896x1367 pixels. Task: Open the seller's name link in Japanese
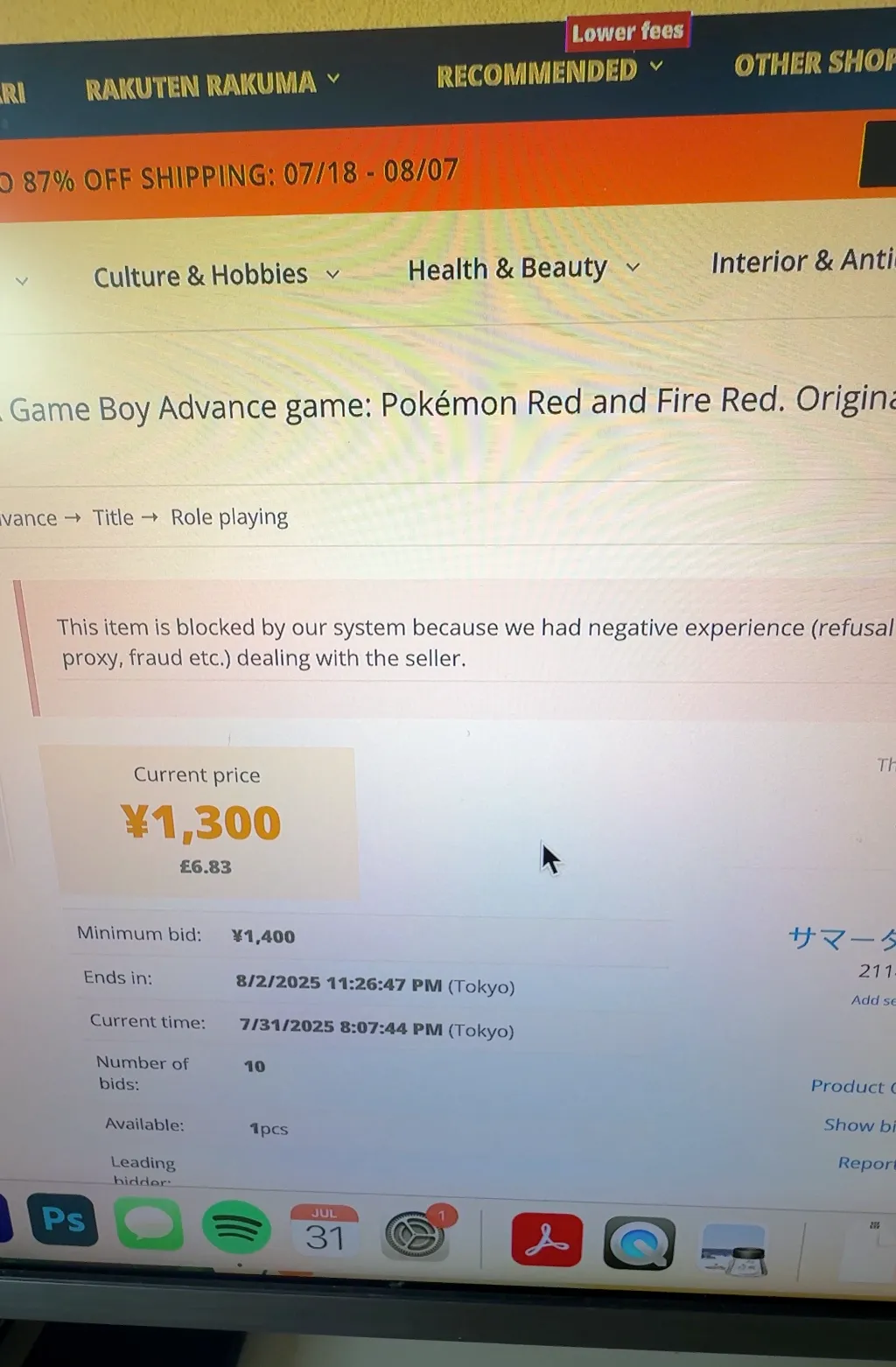[842, 938]
